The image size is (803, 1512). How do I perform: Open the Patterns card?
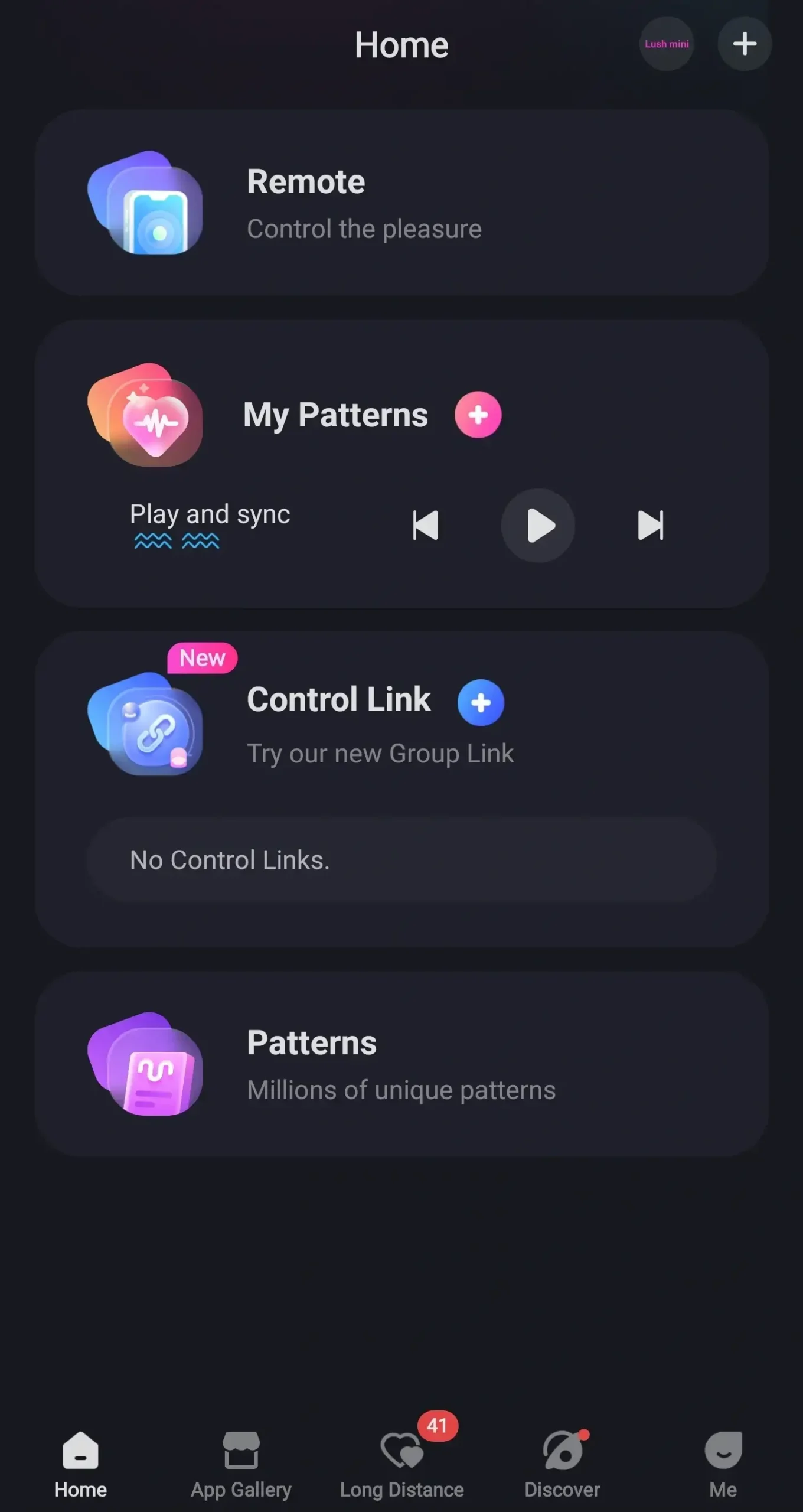point(401,1064)
